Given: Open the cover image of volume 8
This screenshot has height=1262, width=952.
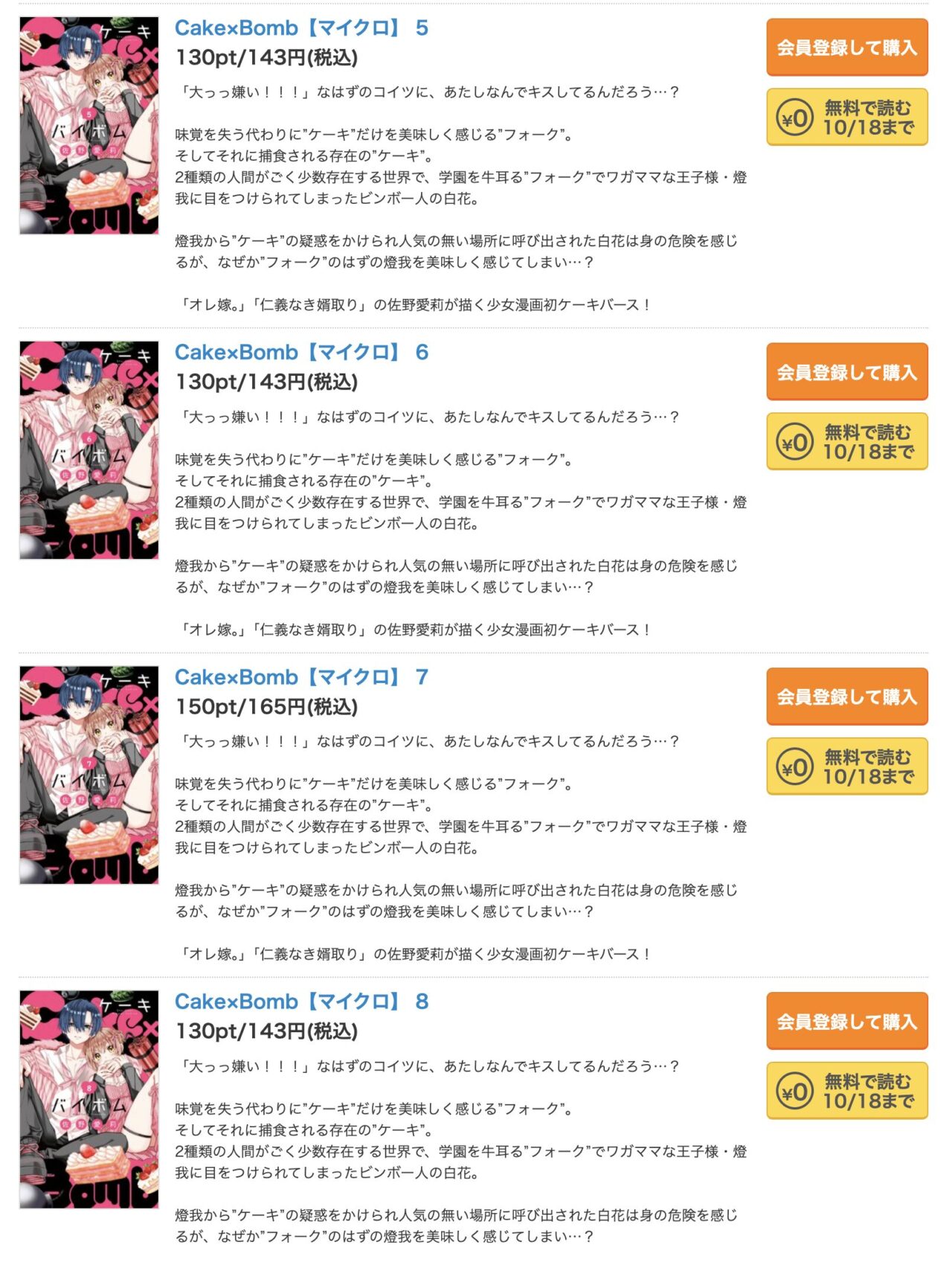Looking at the screenshot, I should click(x=89, y=1099).
